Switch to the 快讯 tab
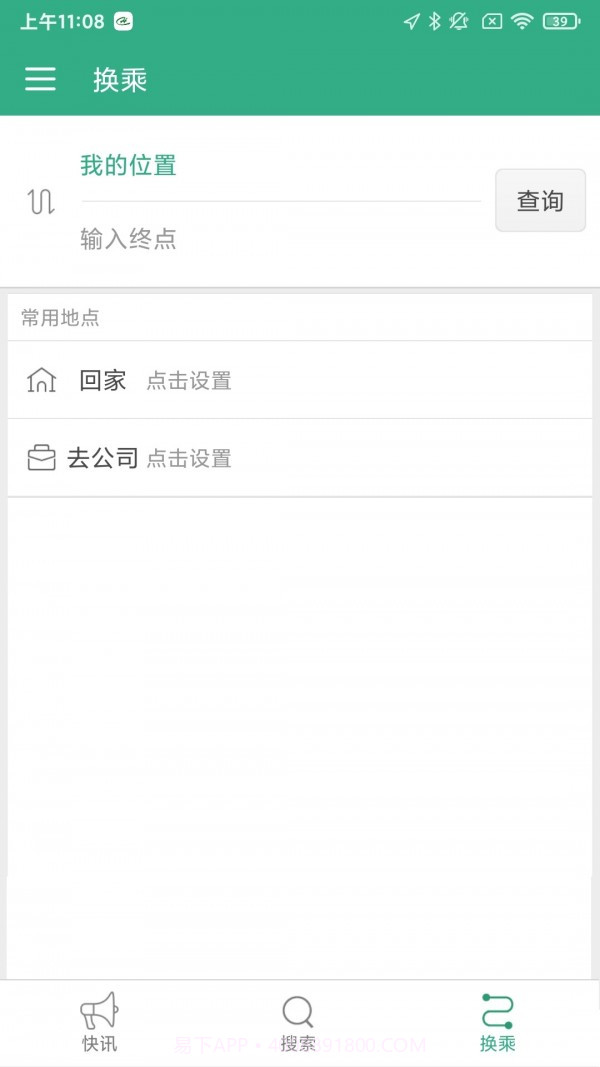 tap(99, 1022)
